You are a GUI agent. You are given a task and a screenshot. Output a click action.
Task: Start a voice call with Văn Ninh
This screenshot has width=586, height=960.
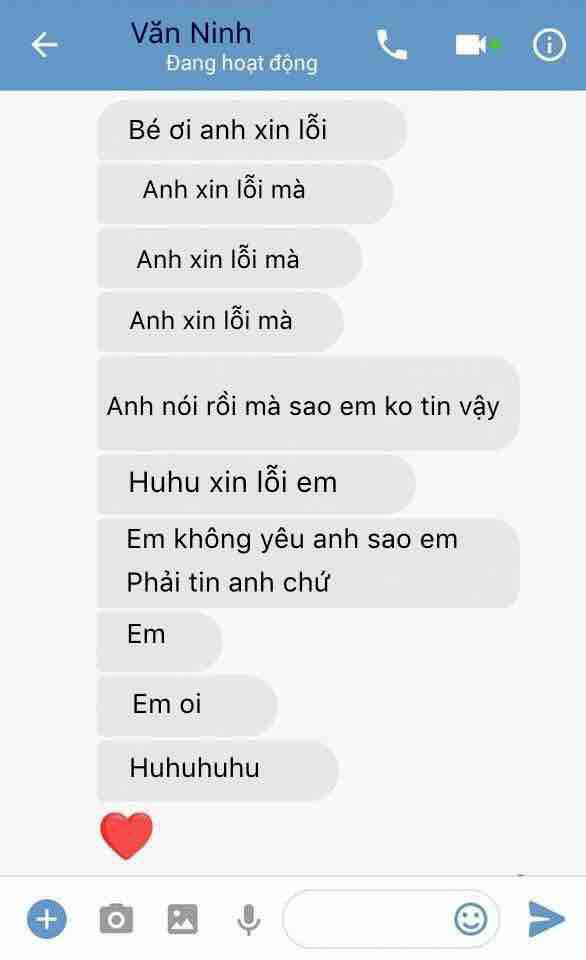(391, 45)
